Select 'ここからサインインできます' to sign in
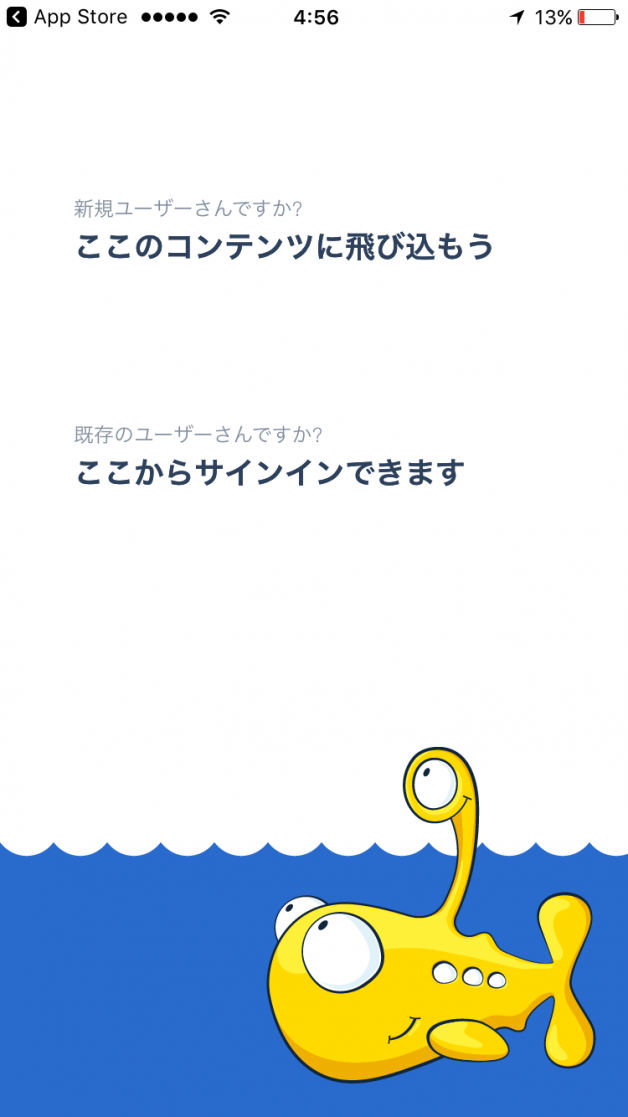 coord(271,472)
